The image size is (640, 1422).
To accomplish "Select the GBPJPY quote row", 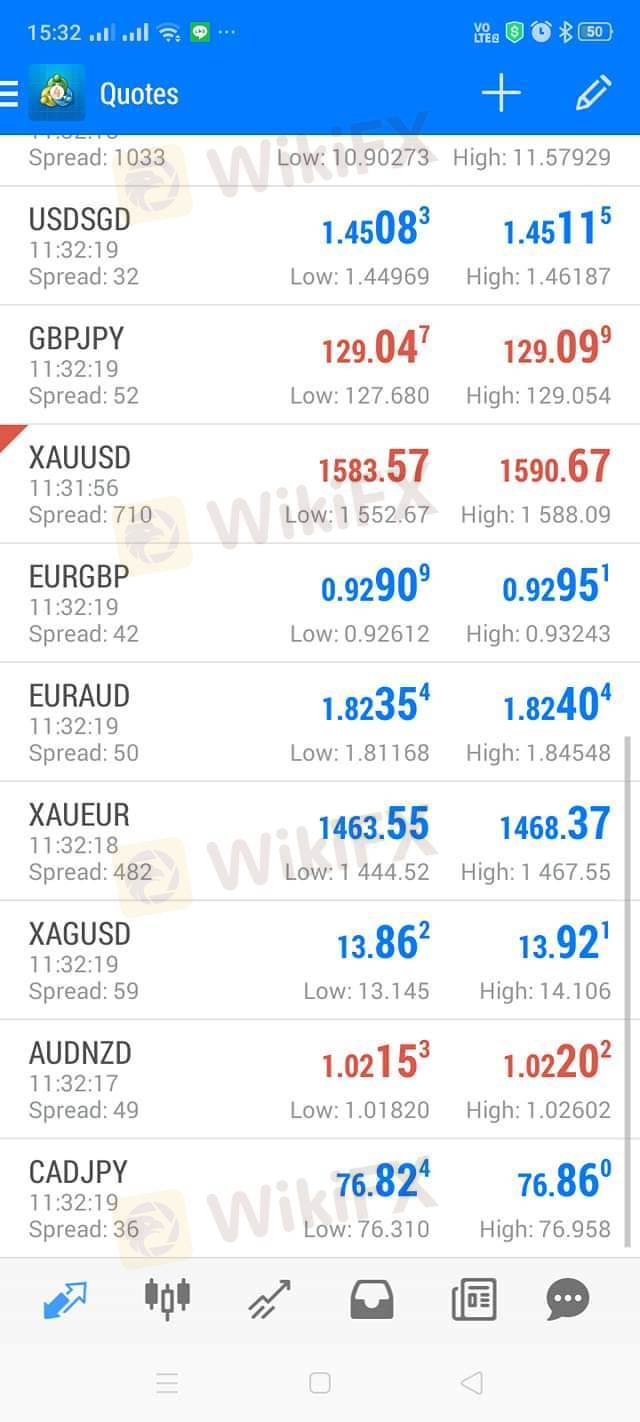I will [320, 365].
